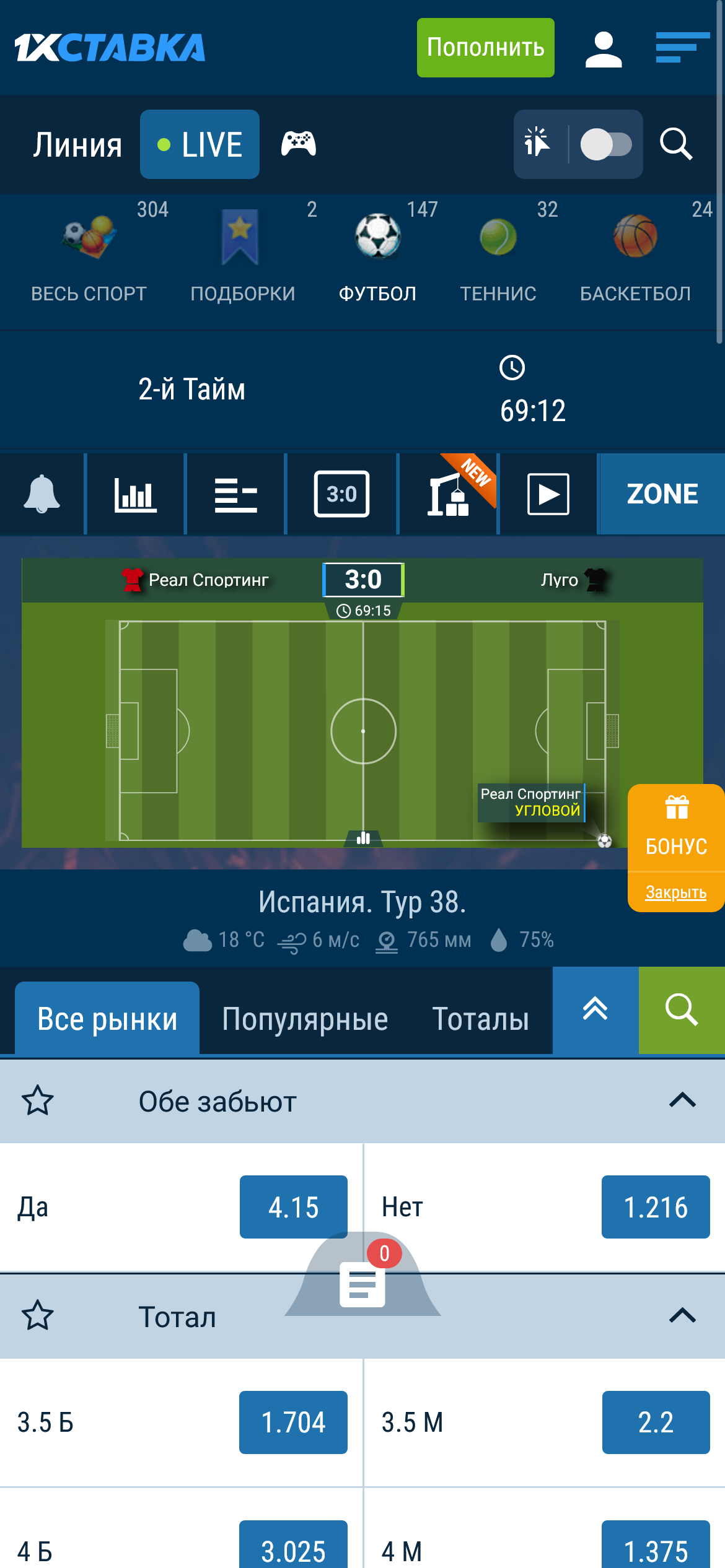The width and height of the screenshot is (725, 1568).
Task: Tap the Пополнить deposit button
Action: pyautogui.click(x=485, y=48)
